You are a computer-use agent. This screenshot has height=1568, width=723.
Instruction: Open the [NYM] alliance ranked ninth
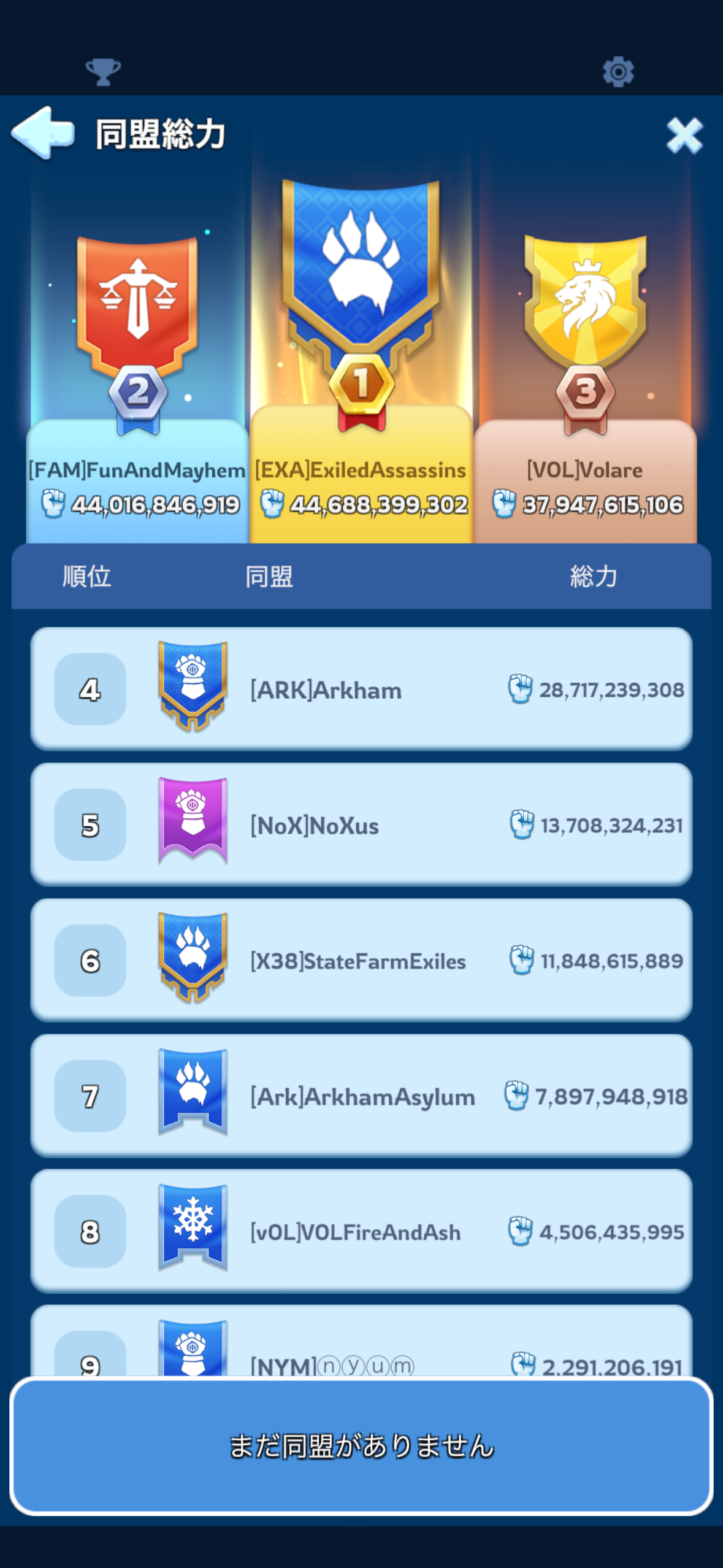point(361,1350)
